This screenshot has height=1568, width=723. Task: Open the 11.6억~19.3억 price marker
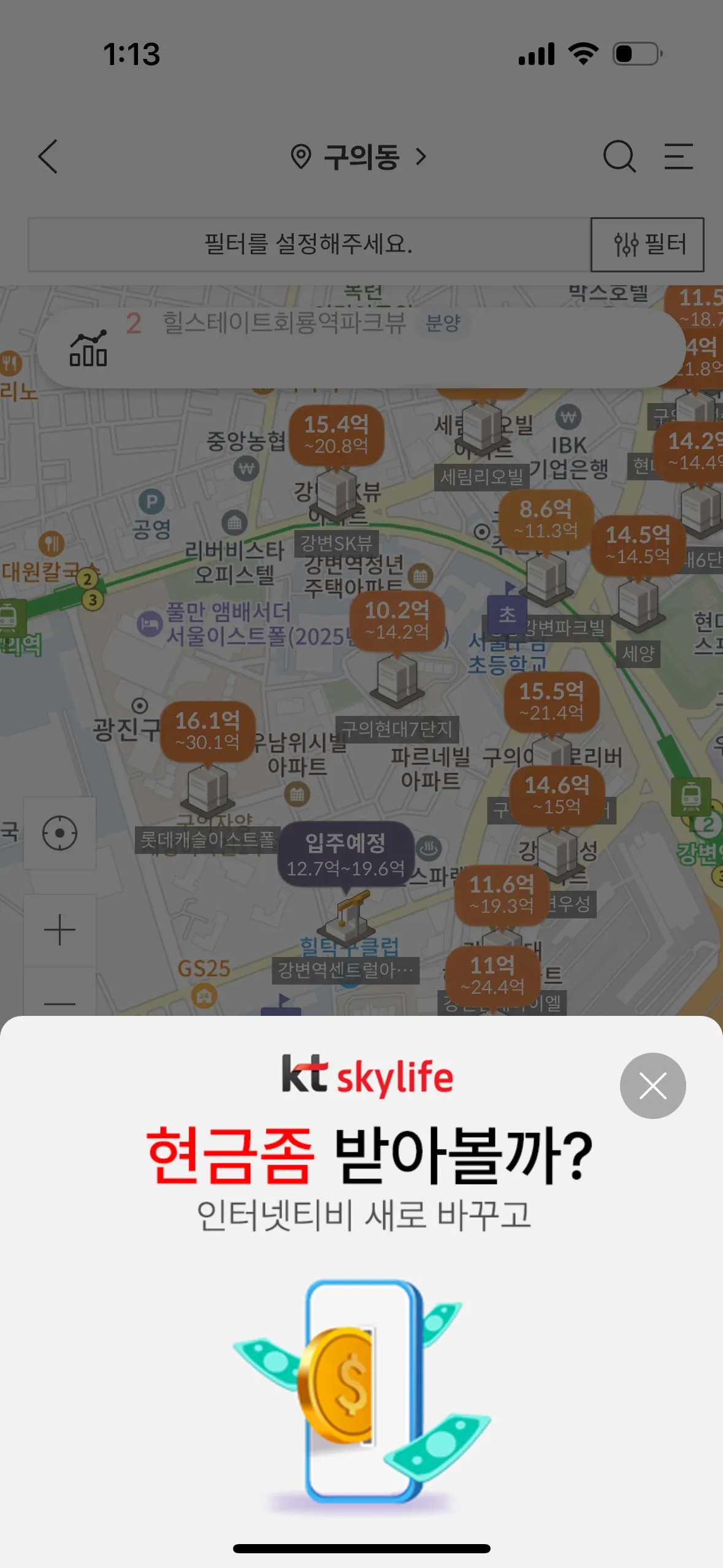(x=502, y=894)
